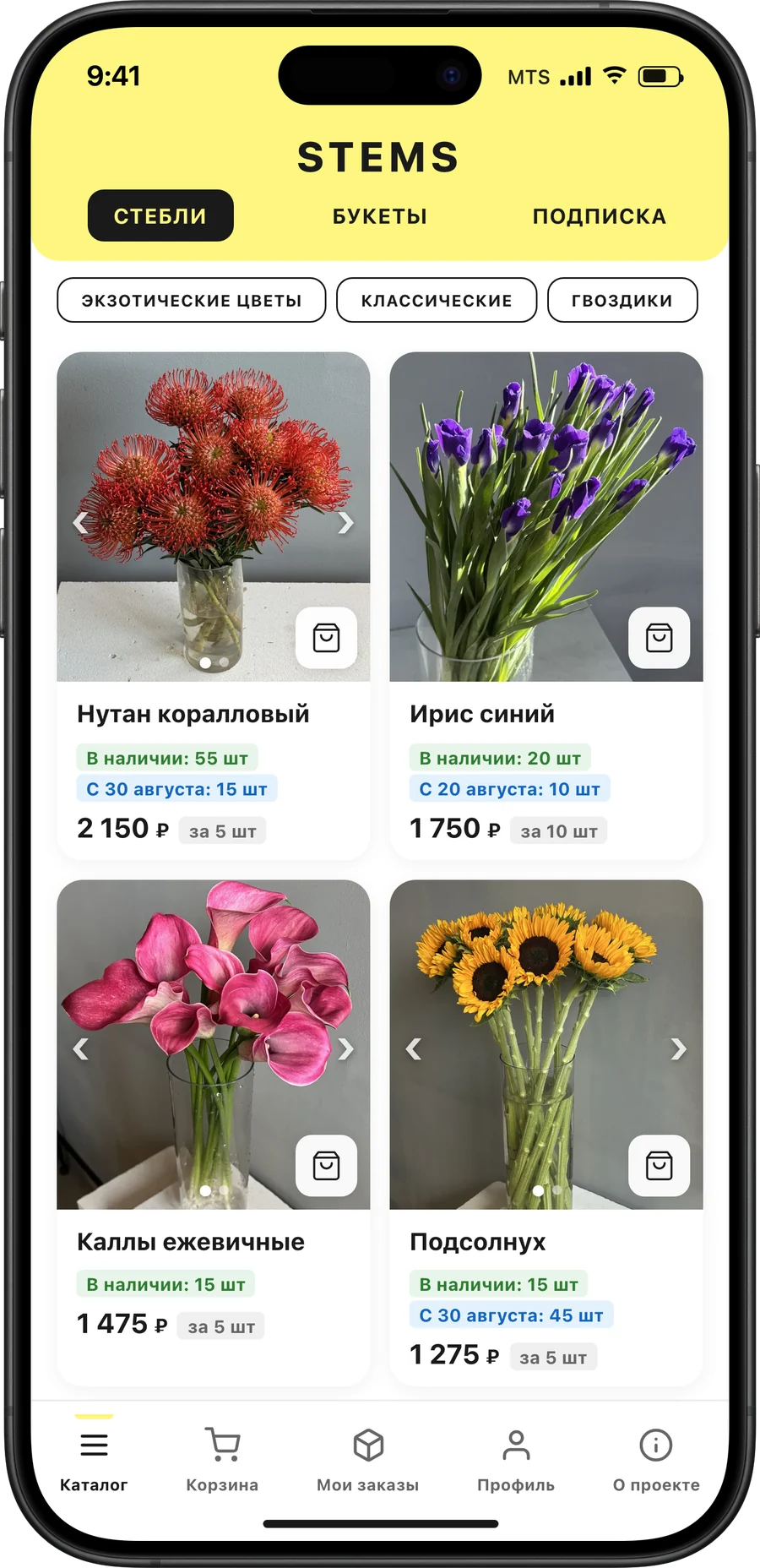This screenshot has height=1568, width=760.
Task: Open the Ирис синий product card
Action: pos(546,606)
